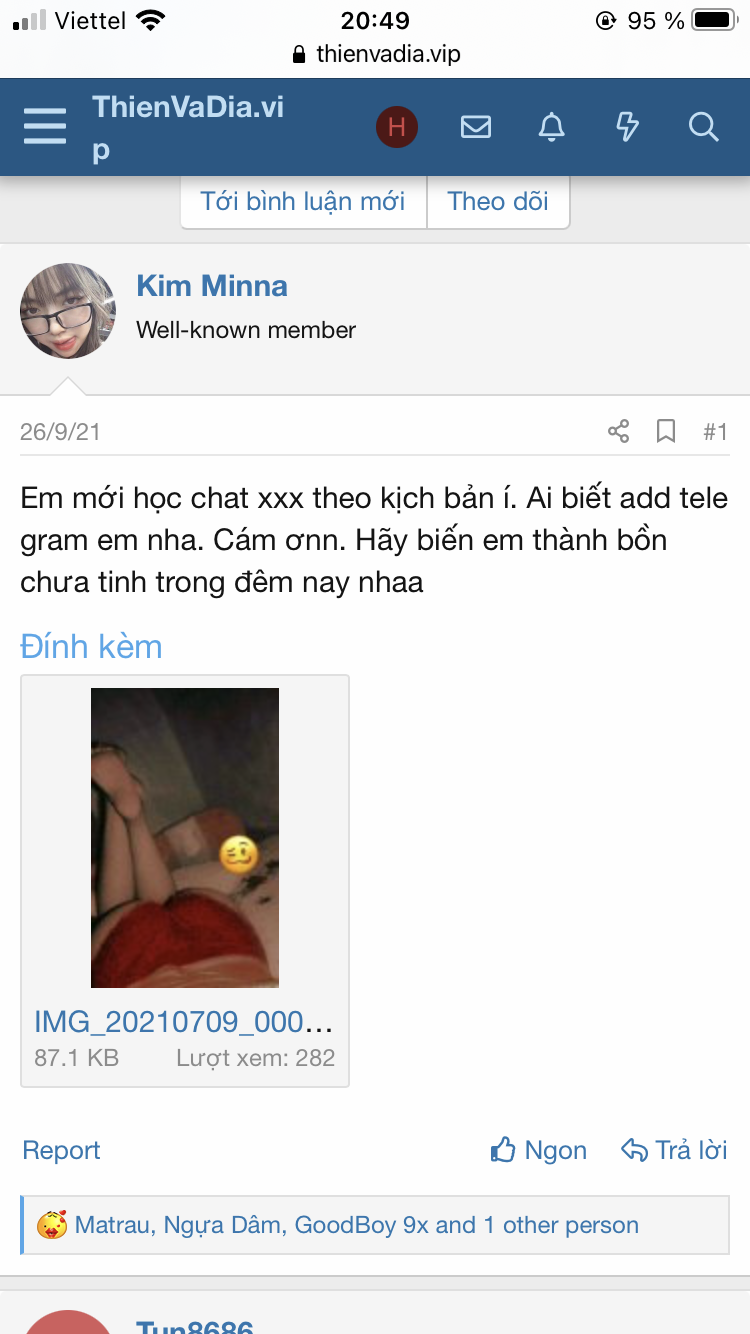
Task: Open the #1 post permalink
Action: [x=715, y=432]
